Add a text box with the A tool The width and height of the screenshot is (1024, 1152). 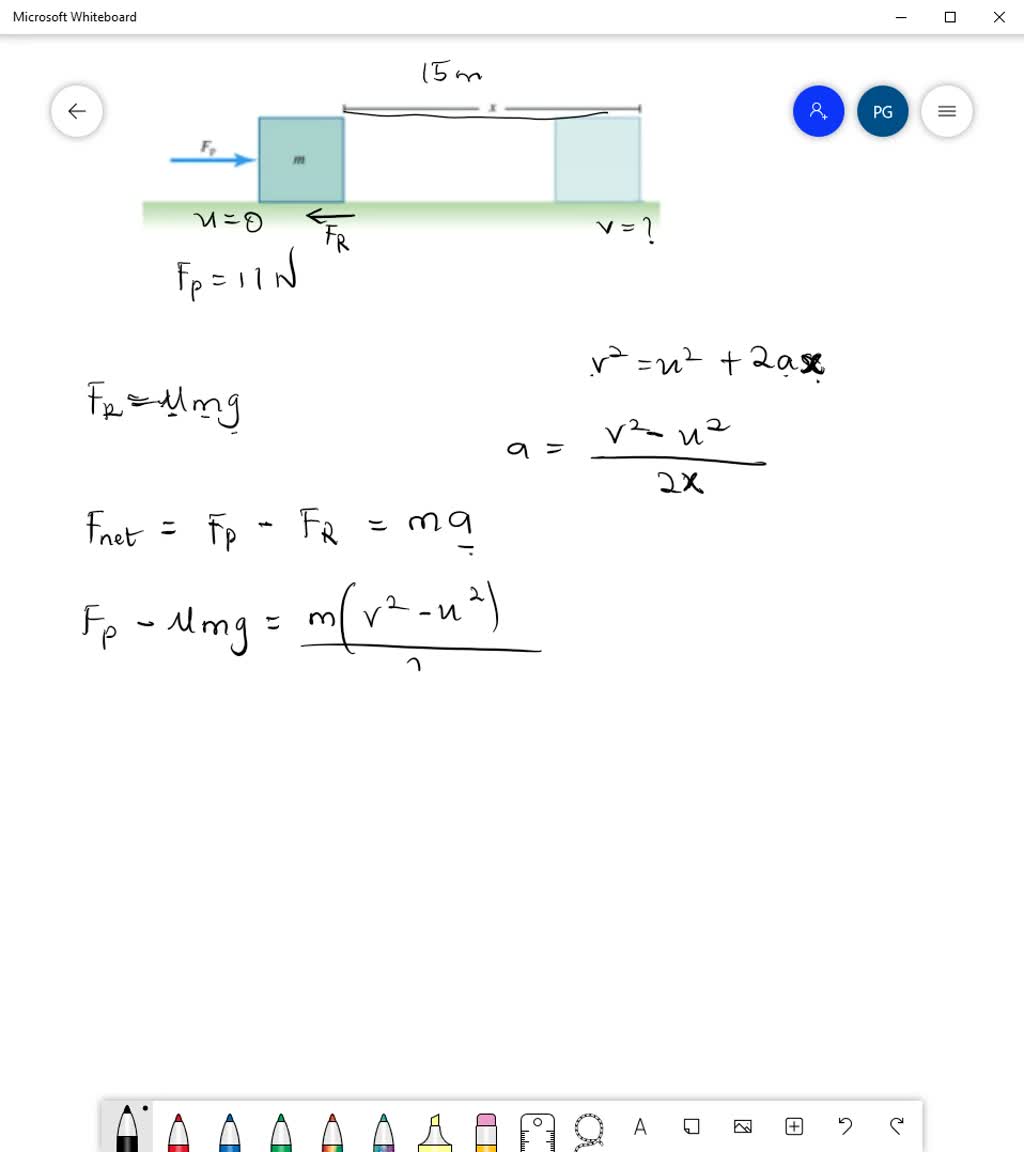click(x=640, y=1127)
